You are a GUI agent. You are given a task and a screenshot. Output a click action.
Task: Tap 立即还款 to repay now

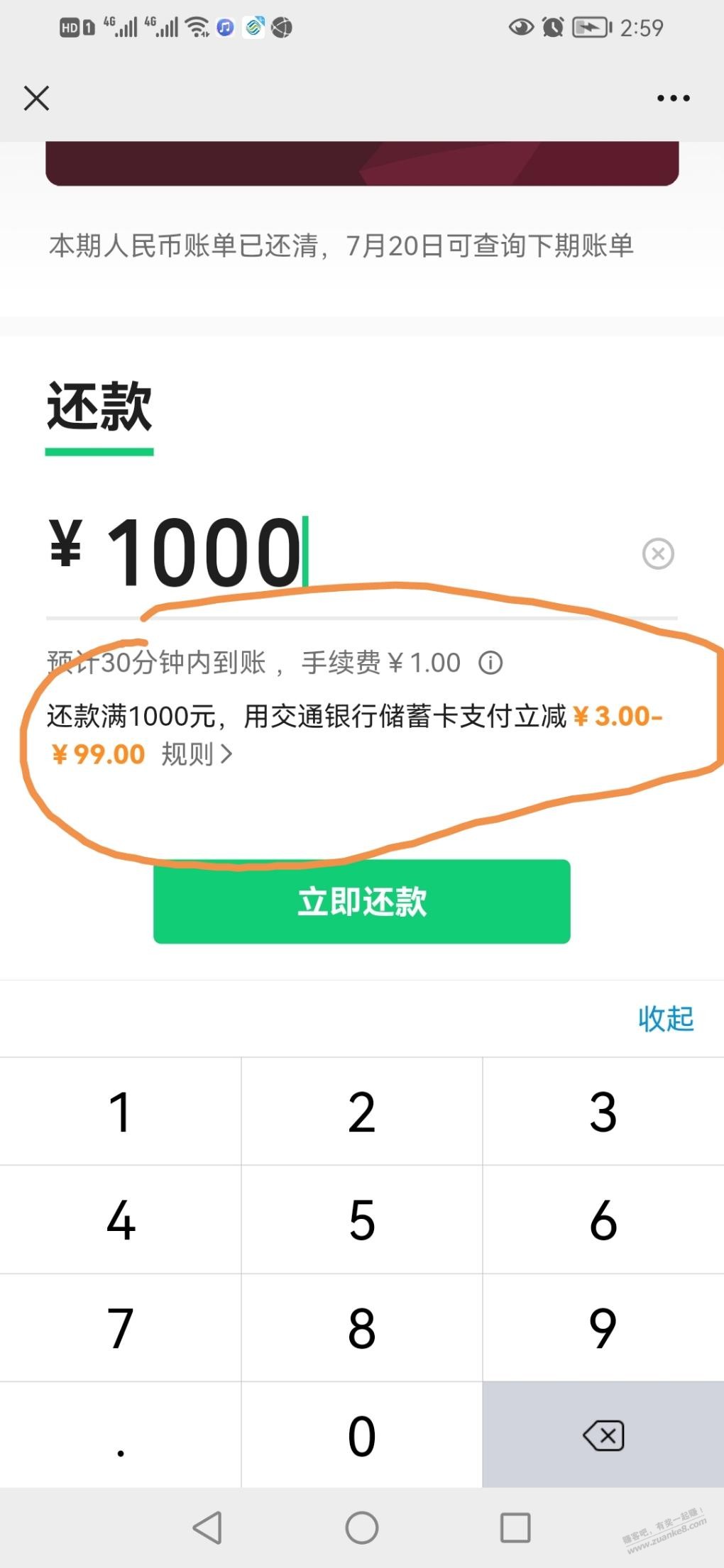tap(362, 901)
